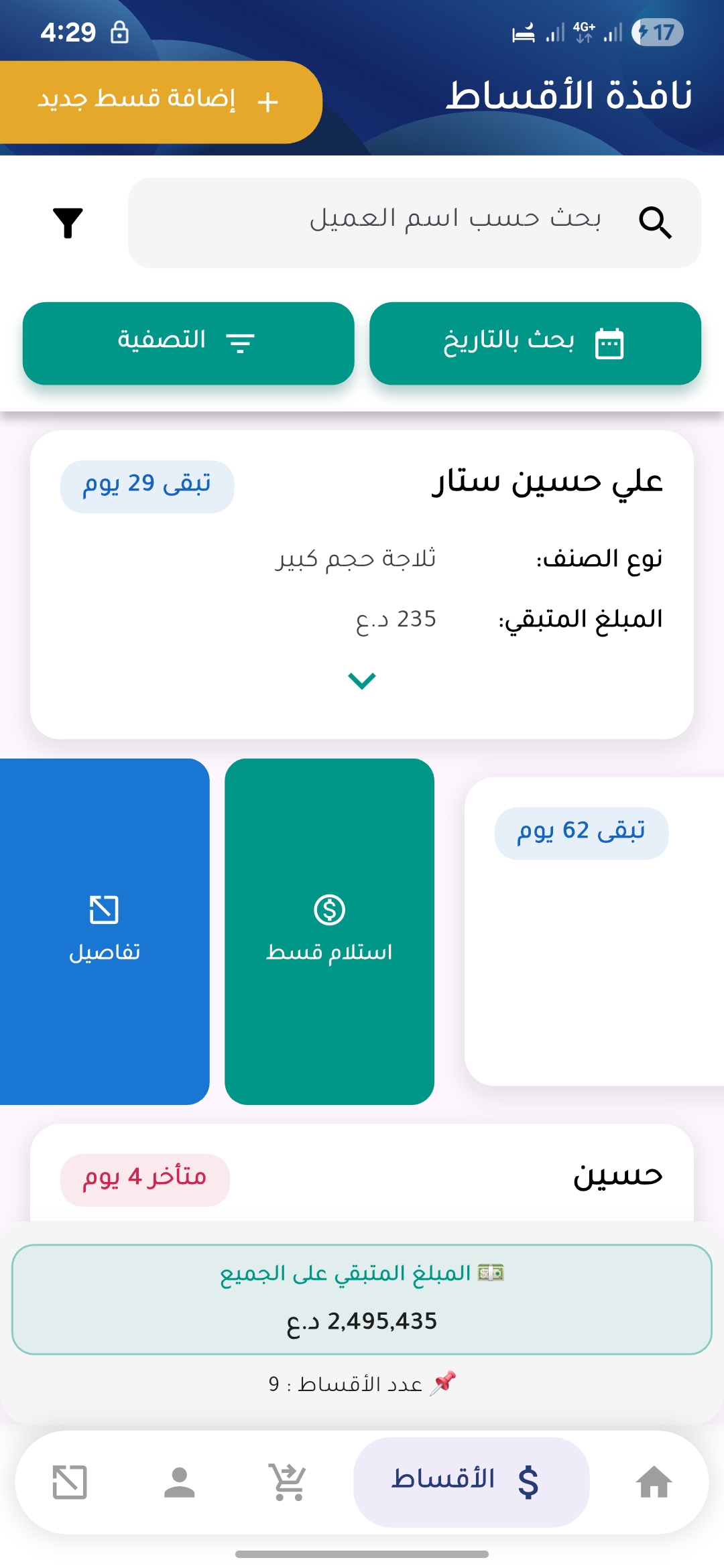The width and height of the screenshot is (724, 1568).
Task: Open the funnel filter icon
Action: tap(68, 223)
